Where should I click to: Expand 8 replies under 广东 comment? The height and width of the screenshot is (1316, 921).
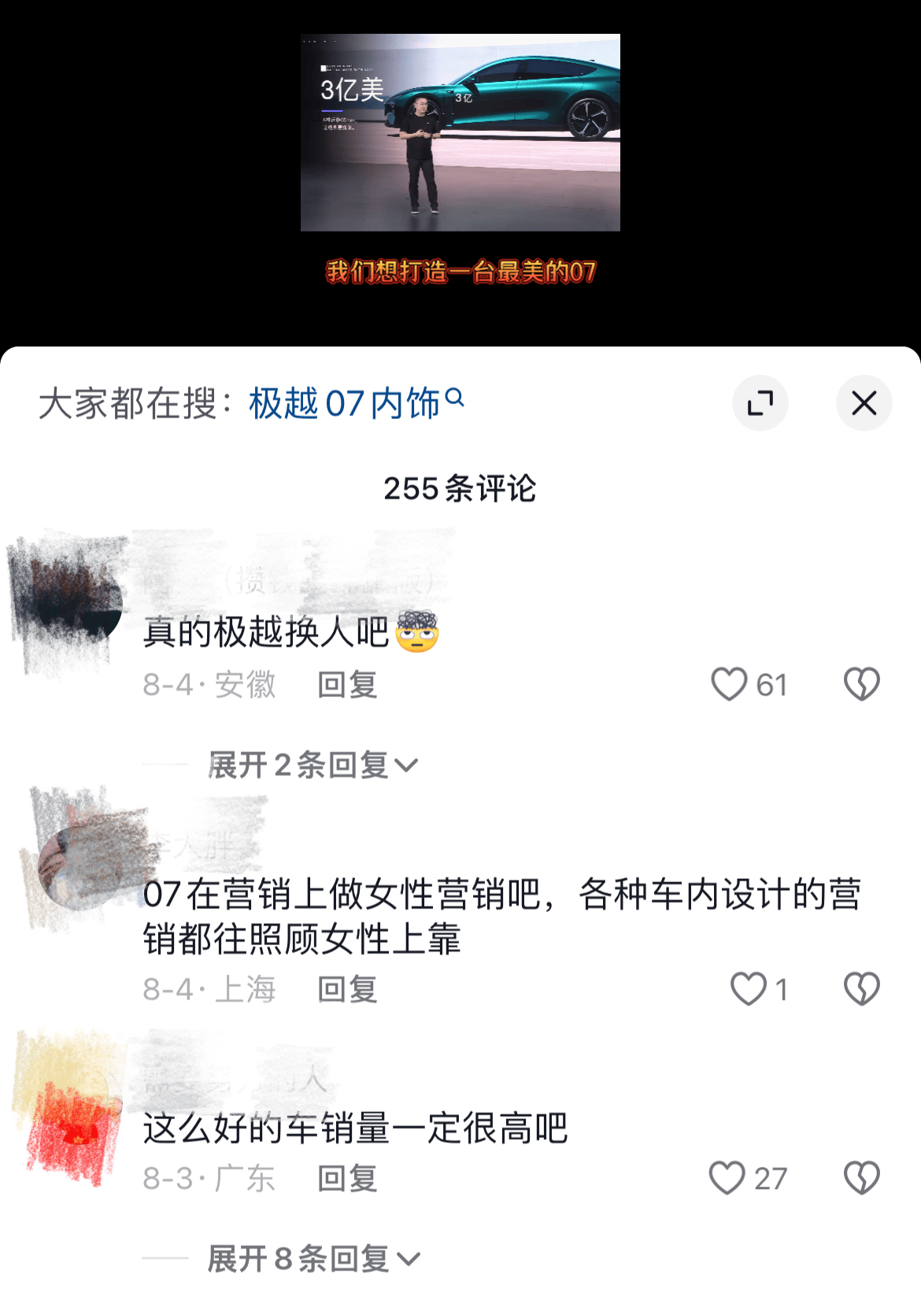coord(313,1259)
